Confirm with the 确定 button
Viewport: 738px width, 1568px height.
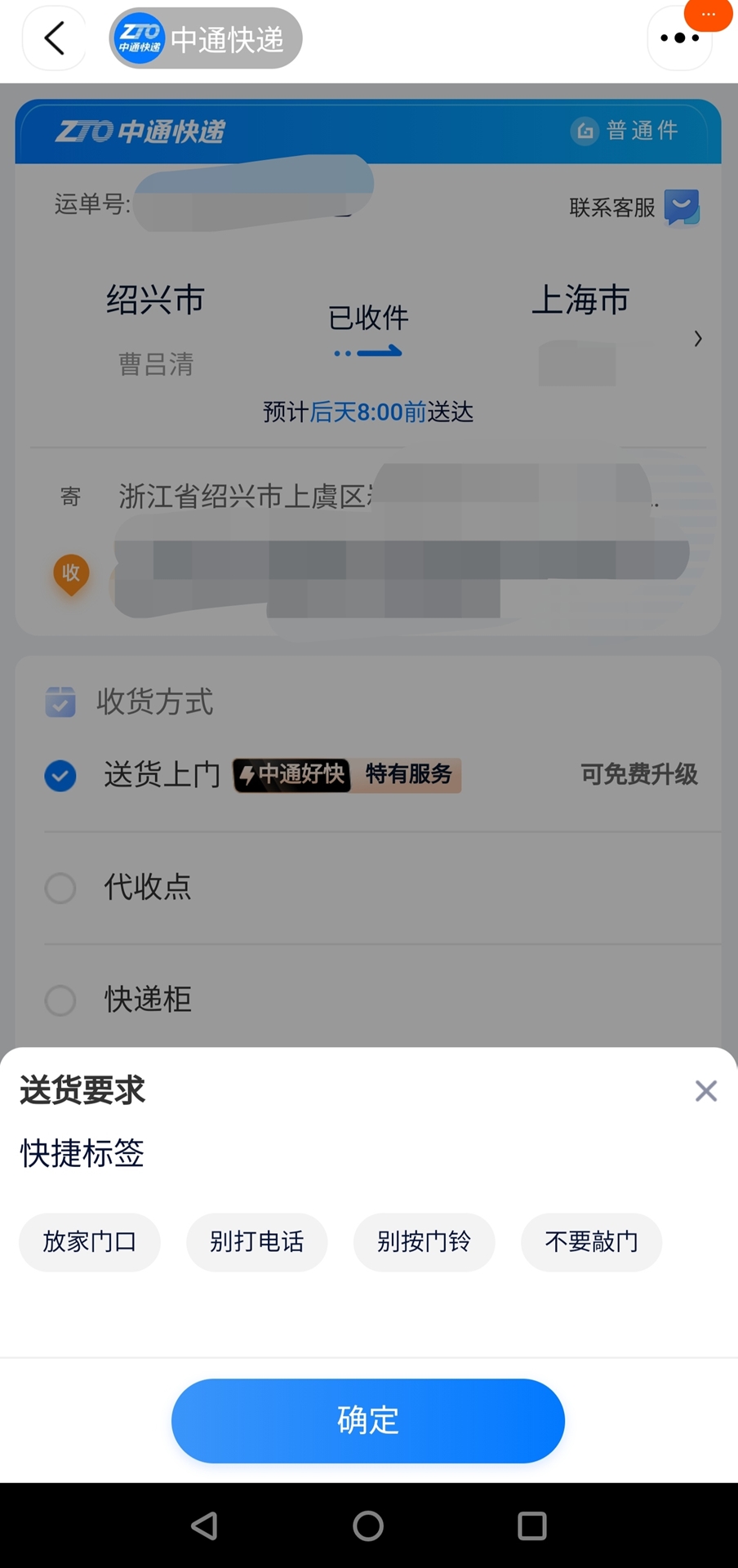pyautogui.click(x=368, y=1421)
